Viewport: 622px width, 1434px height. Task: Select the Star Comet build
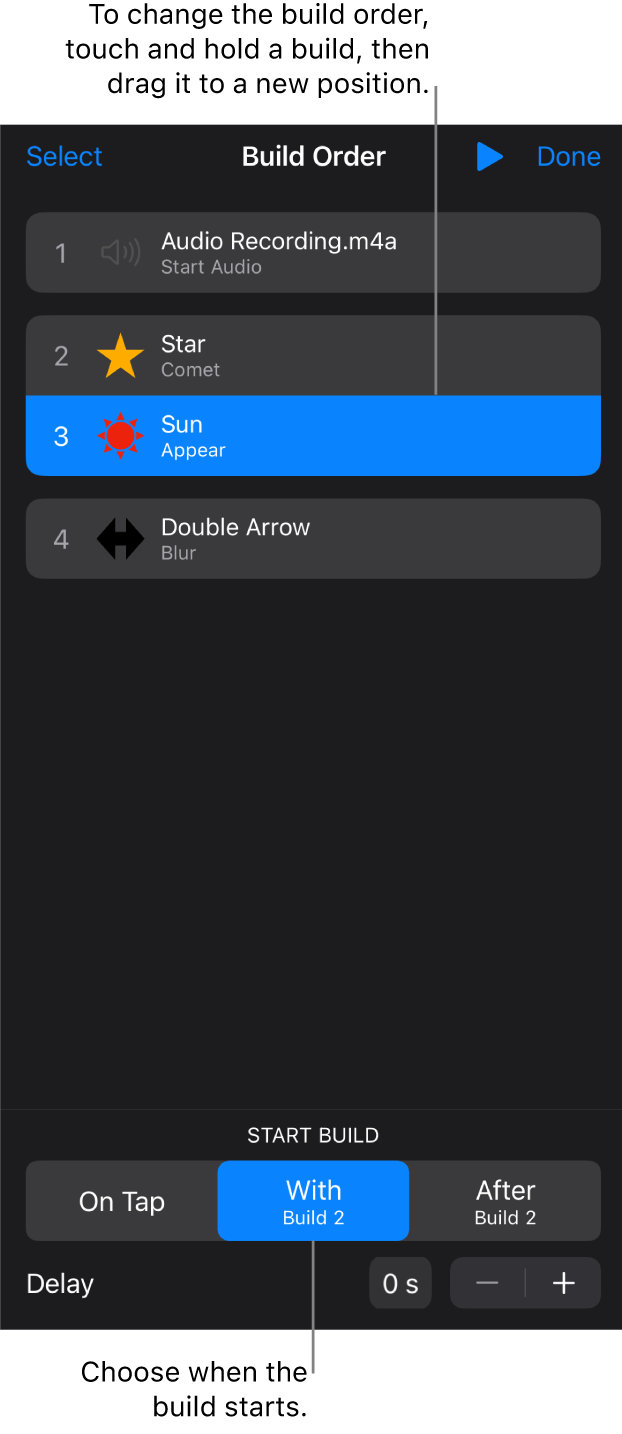313,356
